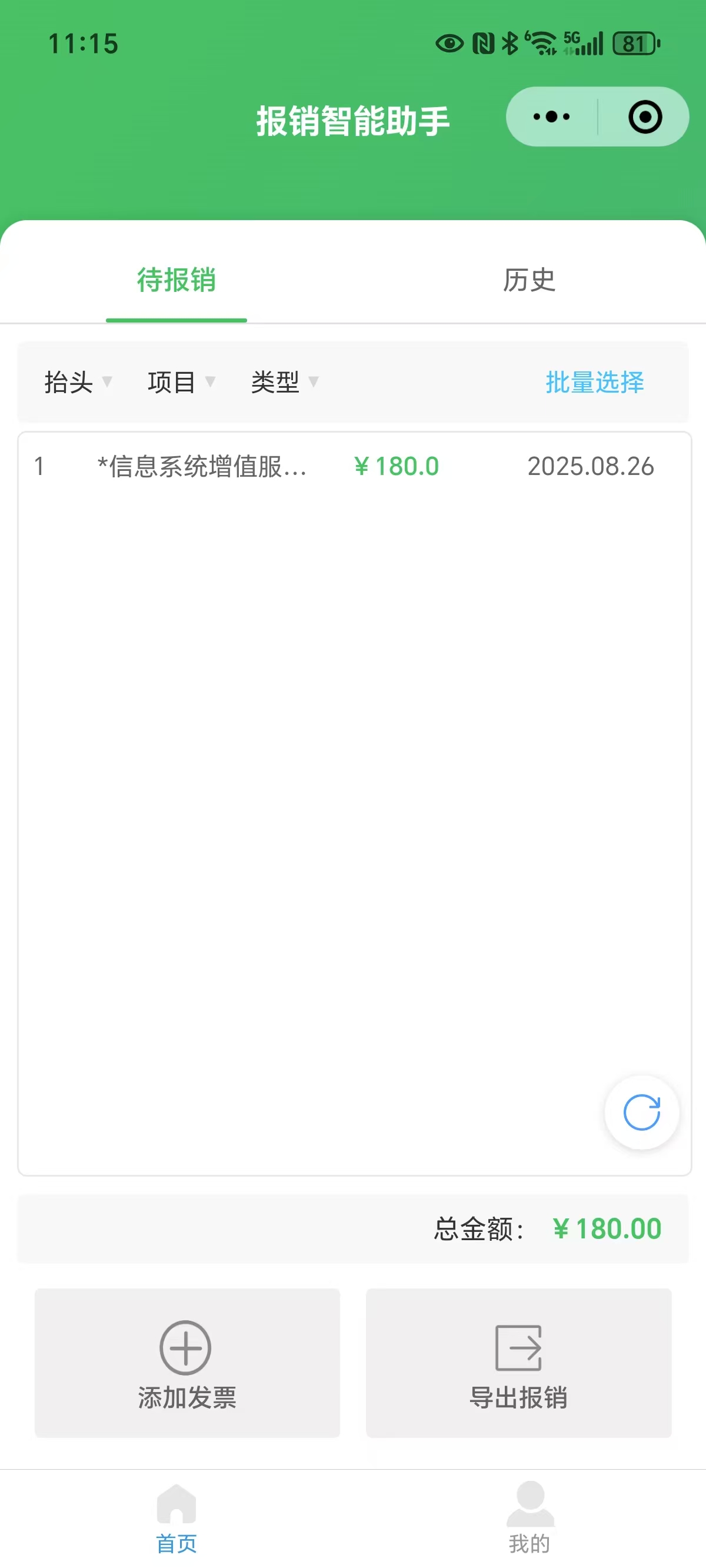Refresh the invoice list
706x1568 pixels.
coord(641,1112)
